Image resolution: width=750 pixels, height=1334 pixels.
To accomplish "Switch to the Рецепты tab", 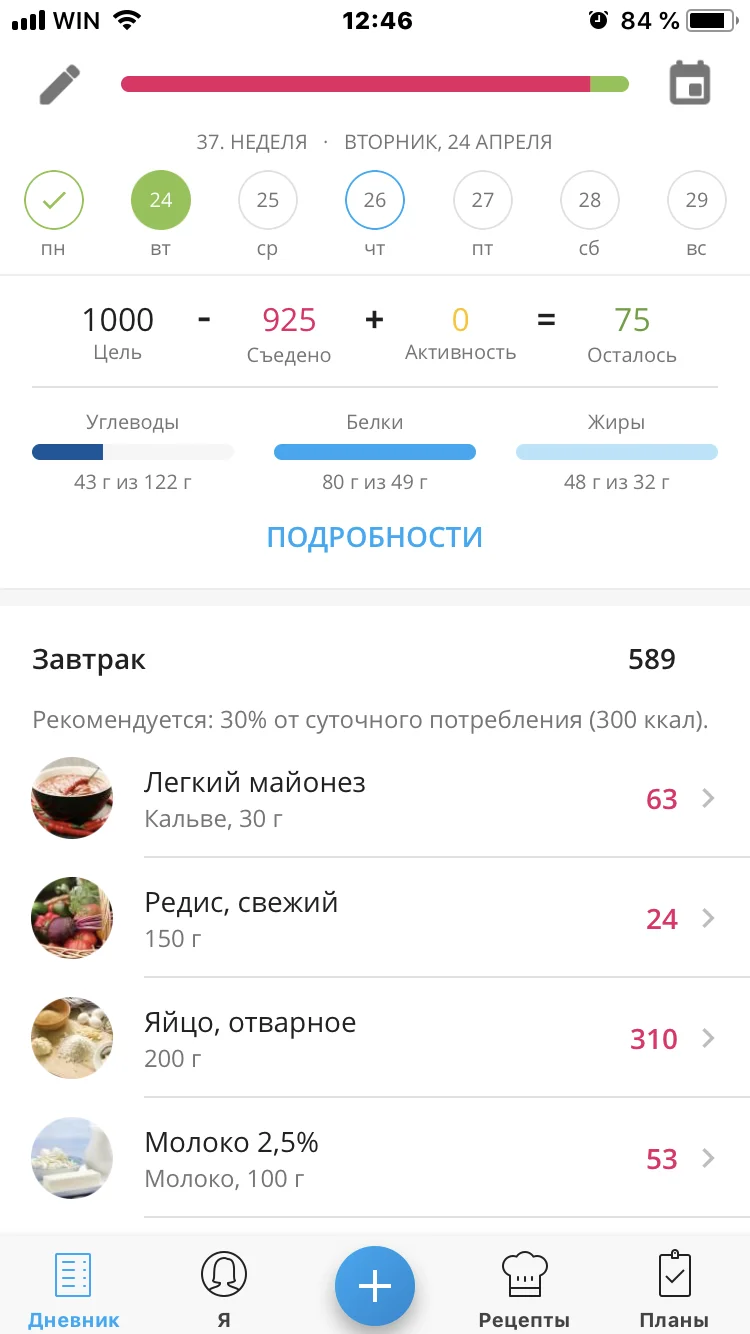I will coord(524,1288).
